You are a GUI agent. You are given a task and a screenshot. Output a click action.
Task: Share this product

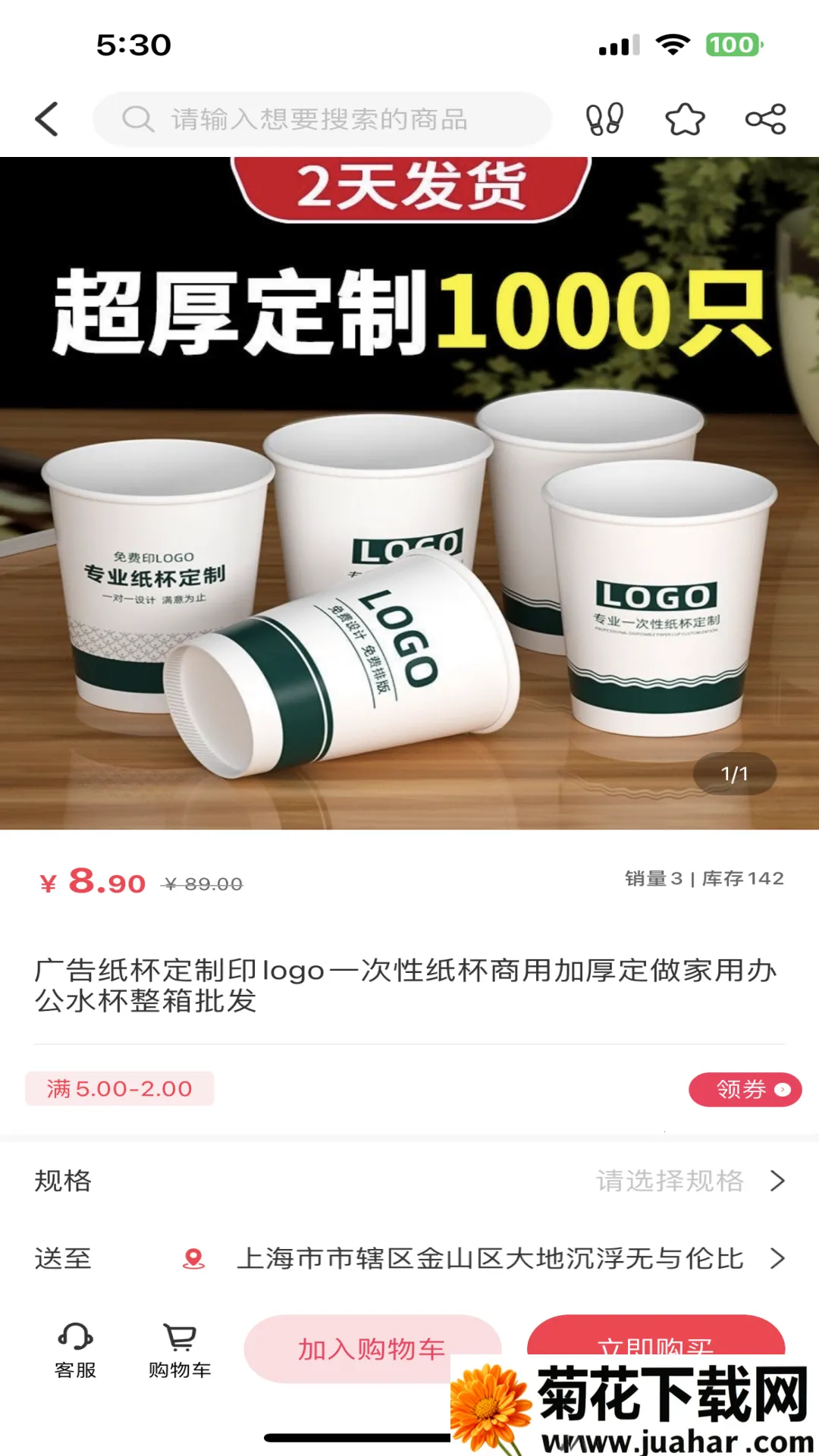[x=765, y=119]
